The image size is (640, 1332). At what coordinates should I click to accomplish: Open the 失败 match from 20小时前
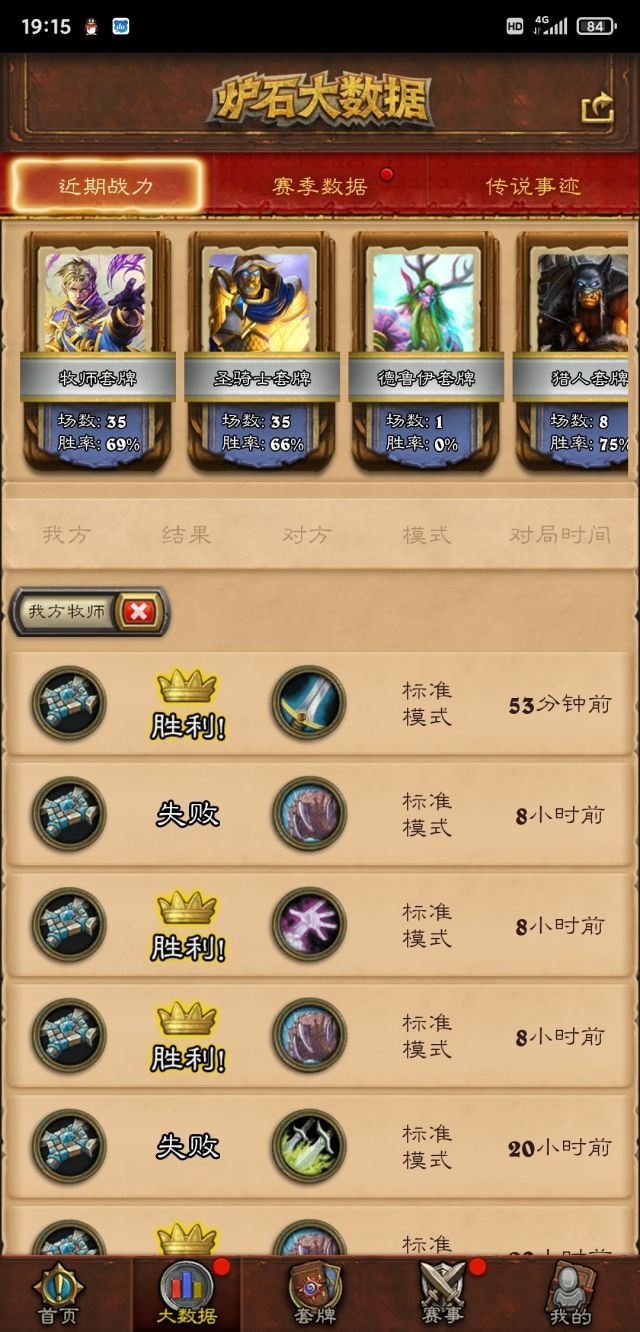point(320,1147)
